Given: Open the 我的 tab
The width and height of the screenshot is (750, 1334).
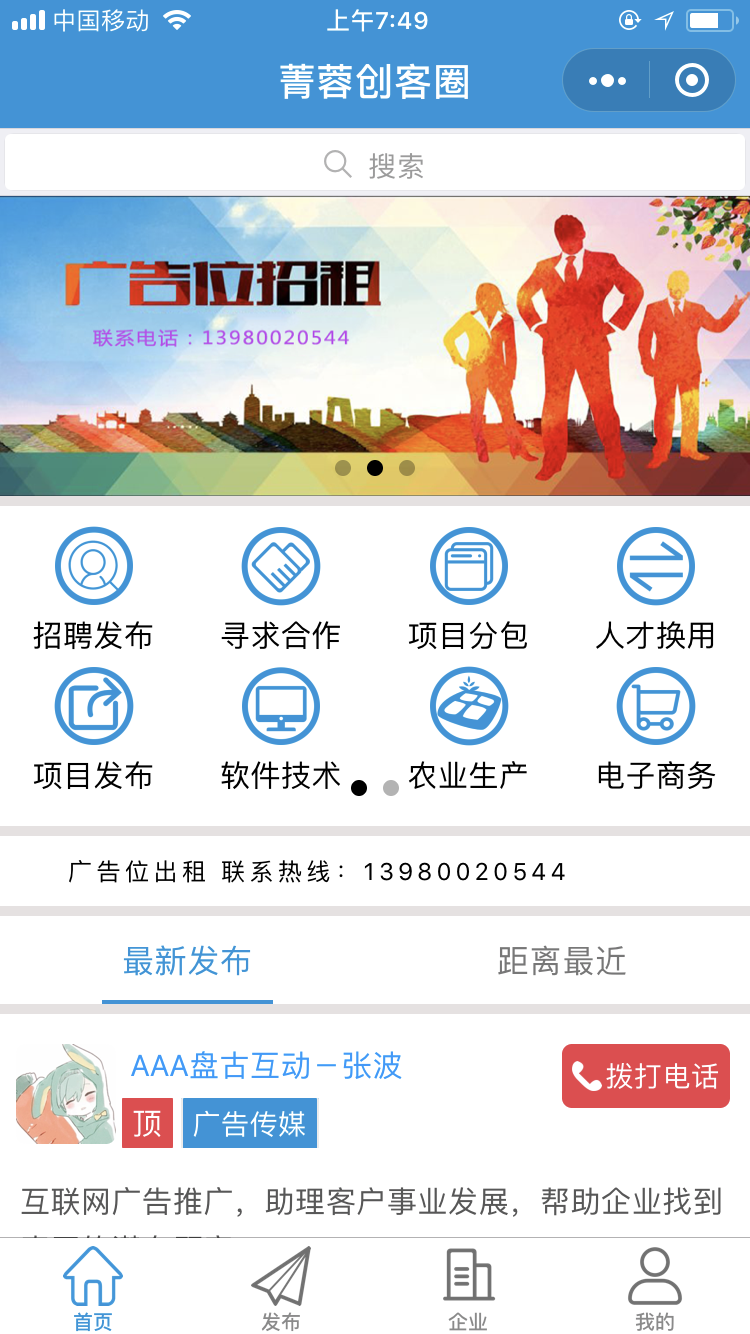Looking at the screenshot, I should point(655,1290).
